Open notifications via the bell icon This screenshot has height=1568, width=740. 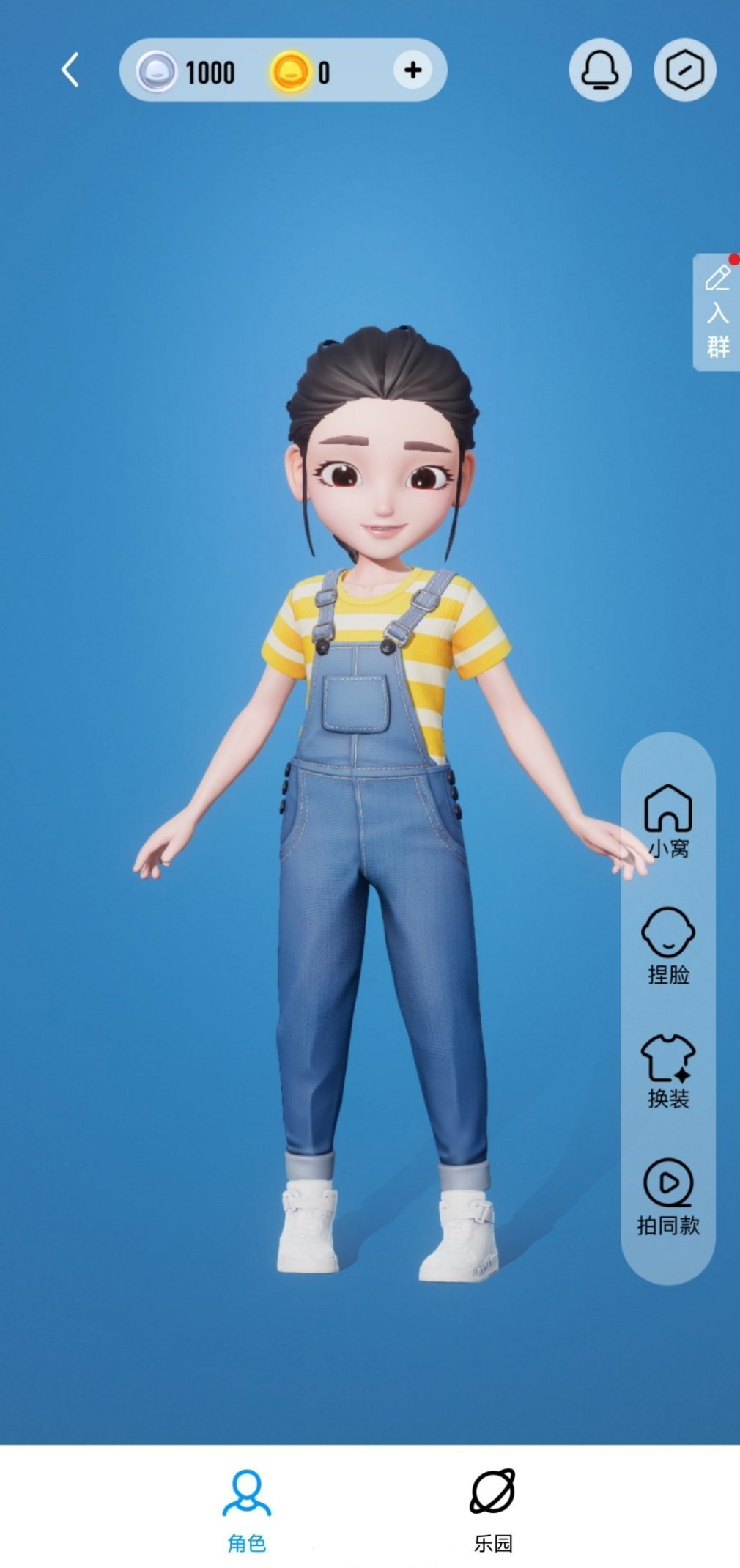[x=601, y=70]
